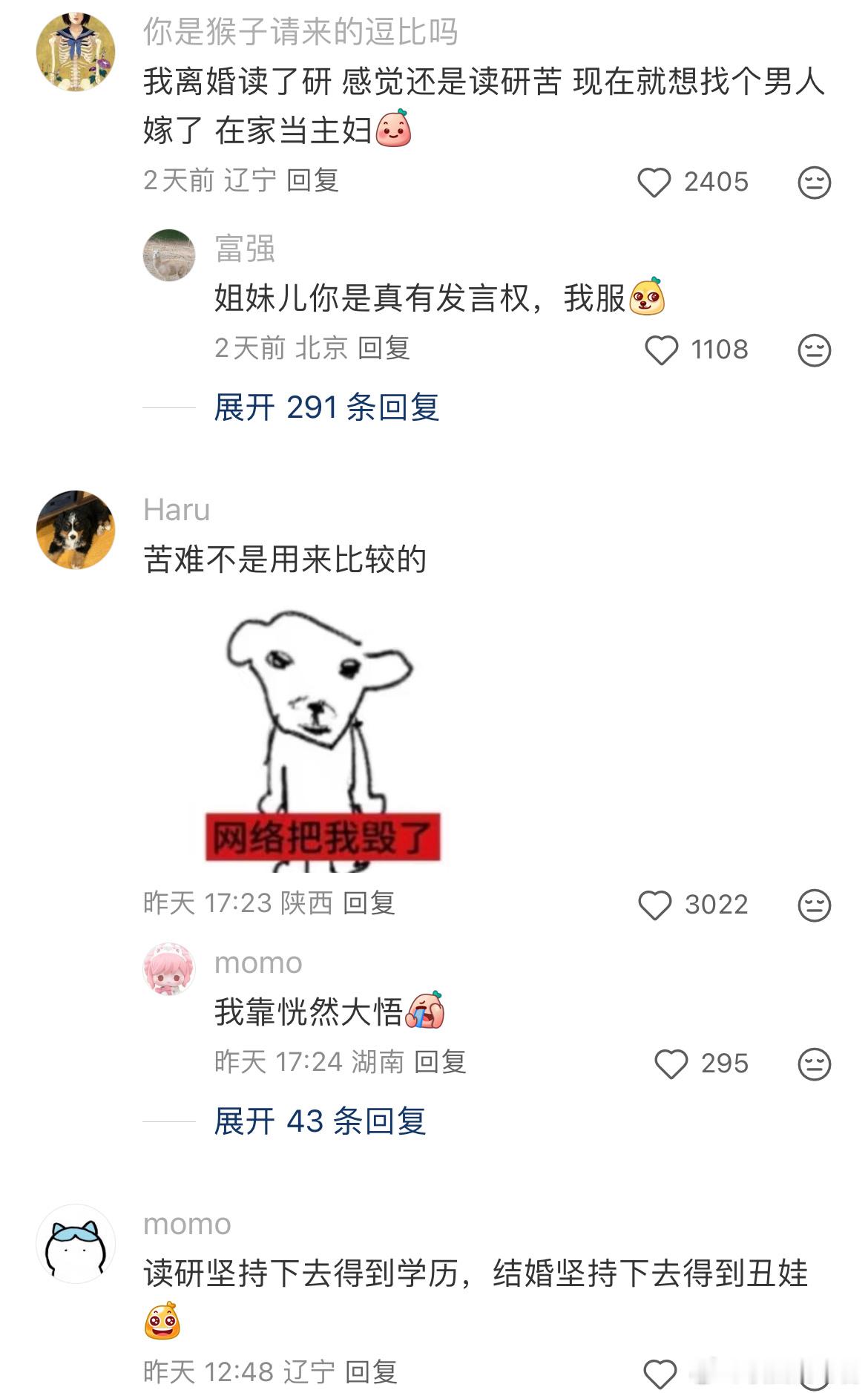Toggle the like heart on momo's 我靠恍然大悟 reply
Image resolution: width=868 pixels, height=1393 pixels.
click(673, 1063)
